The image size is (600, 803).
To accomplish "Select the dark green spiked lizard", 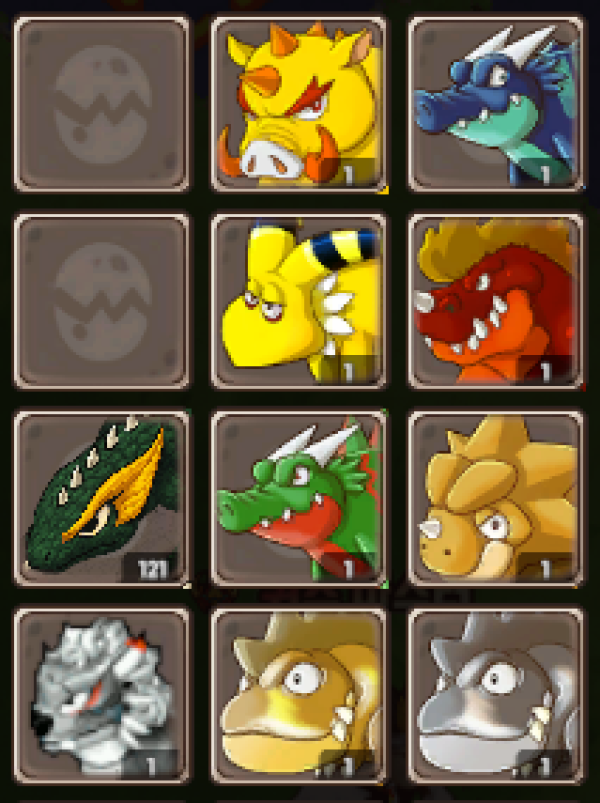I will pos(101,497).
